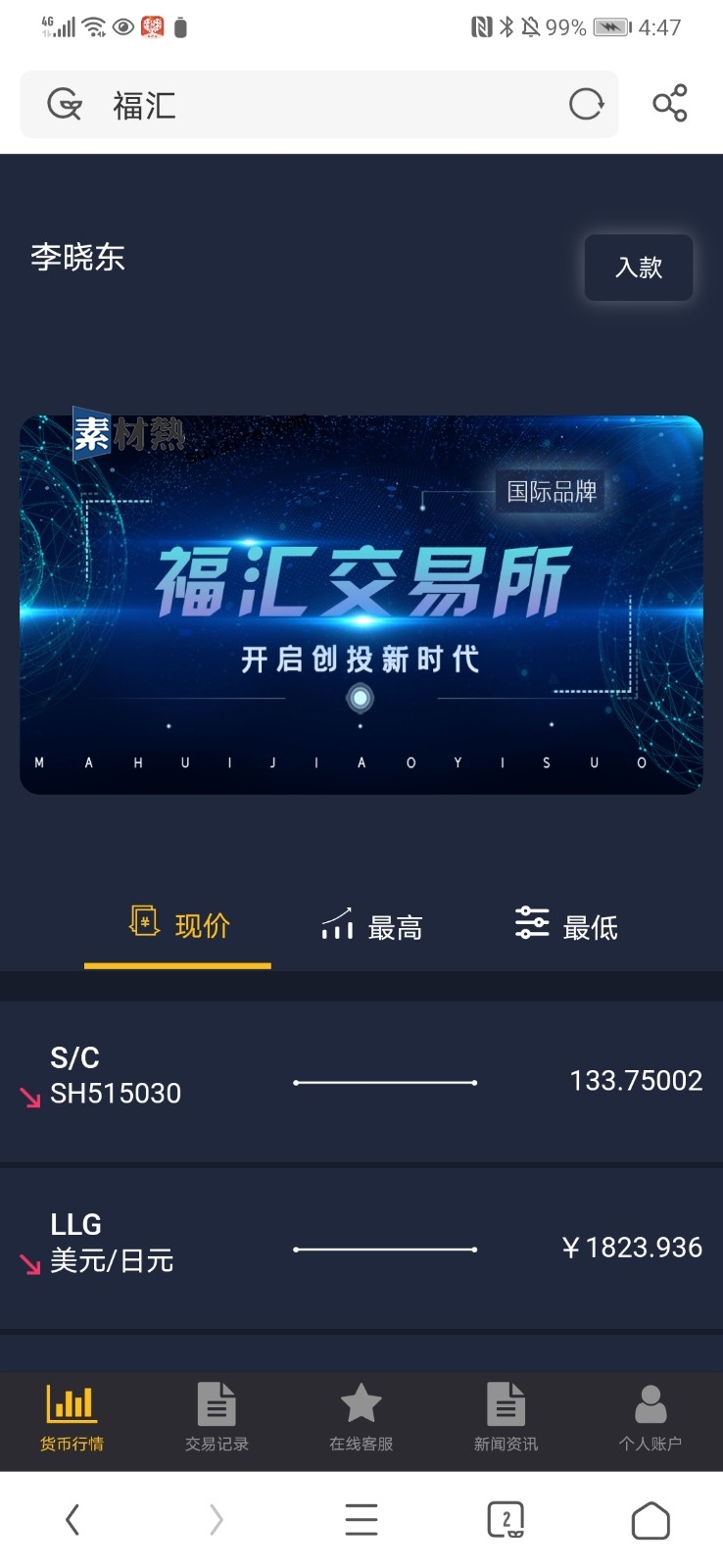This screenshot has height=1568, width=723.
Task: Reload the page with the refresh icon
Action: (586, 104)
